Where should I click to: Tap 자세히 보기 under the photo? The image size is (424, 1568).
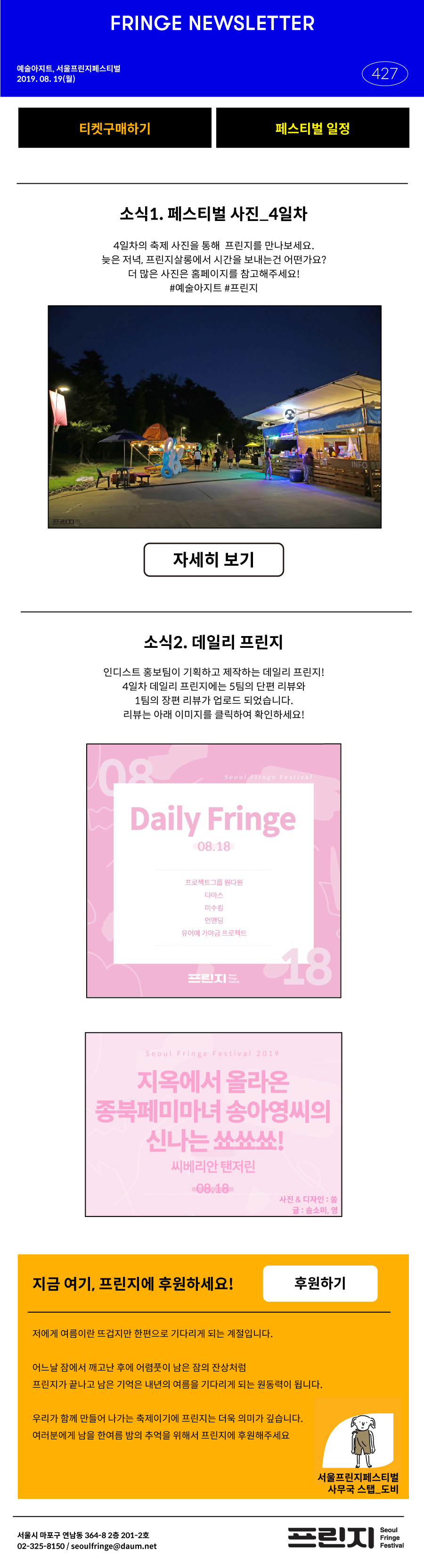213,559
